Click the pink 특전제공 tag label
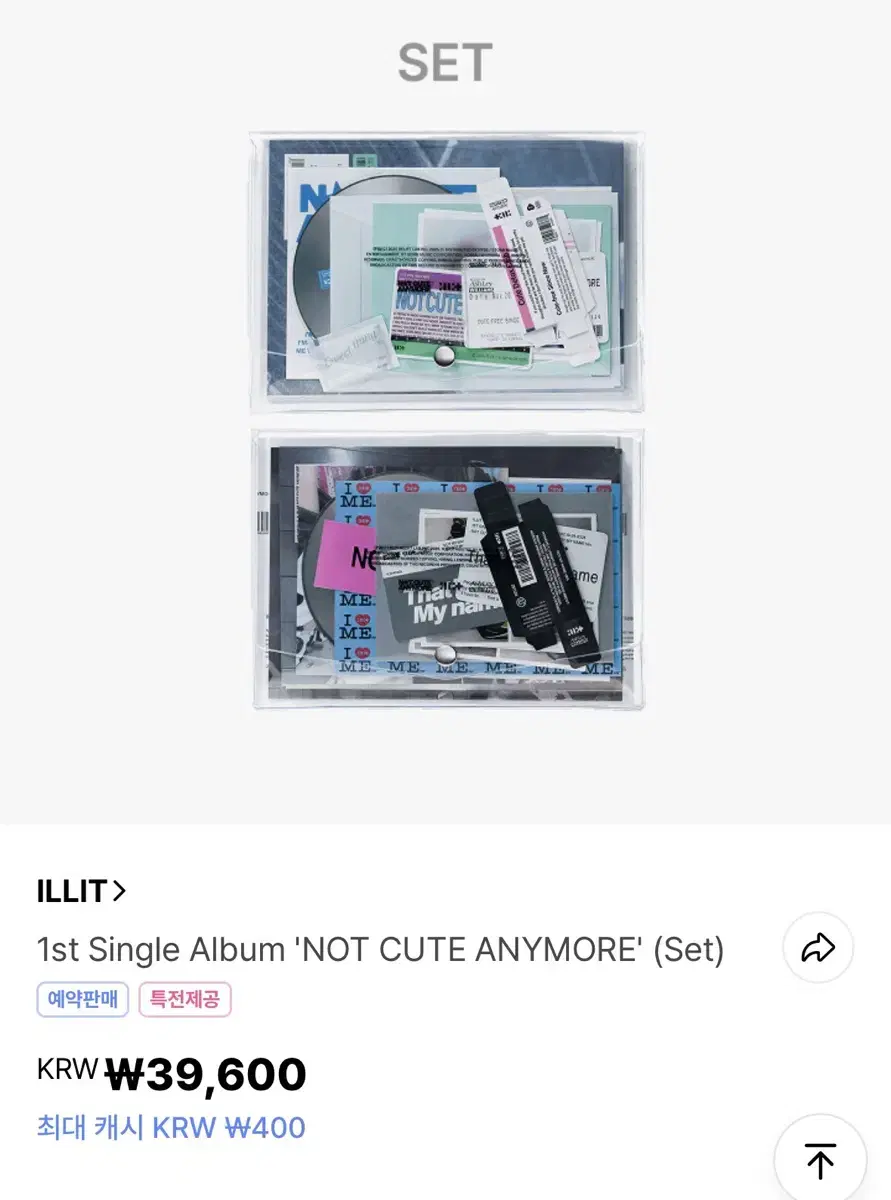891x1200 pixels. [185, 1001]
